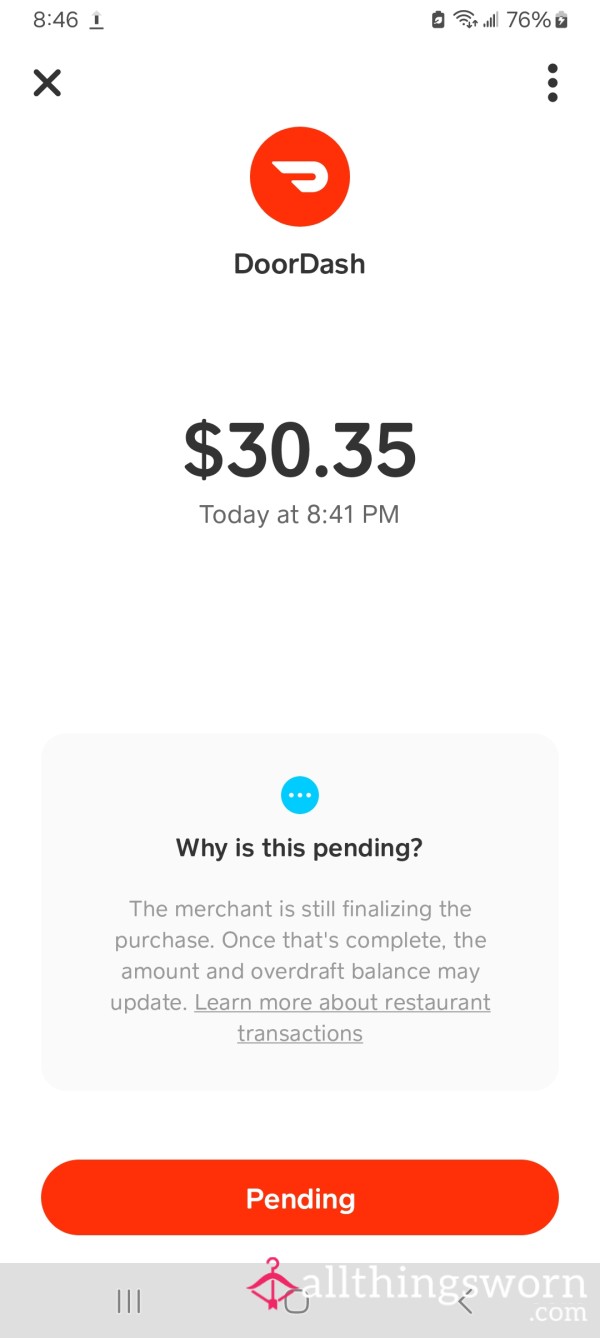Tap the red Pending button

[300, 1198]
